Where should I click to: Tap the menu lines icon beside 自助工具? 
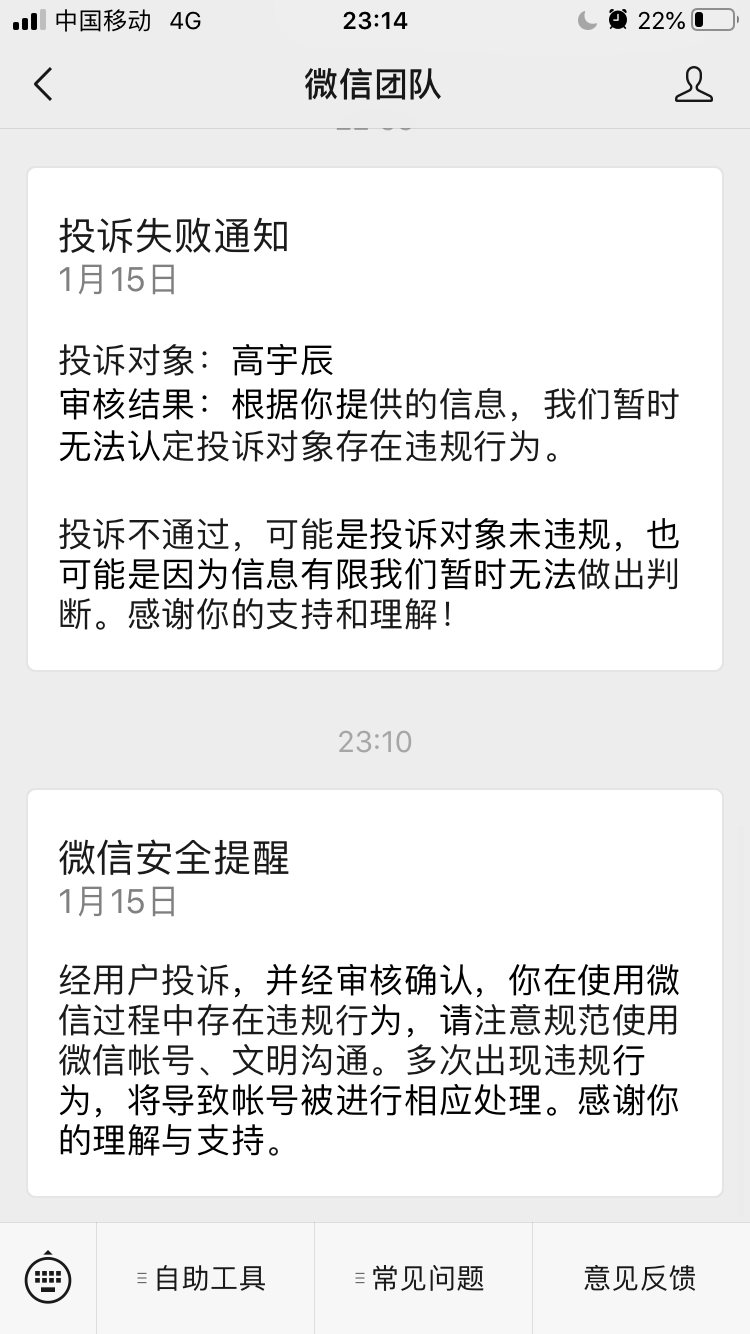(142, 1277)
